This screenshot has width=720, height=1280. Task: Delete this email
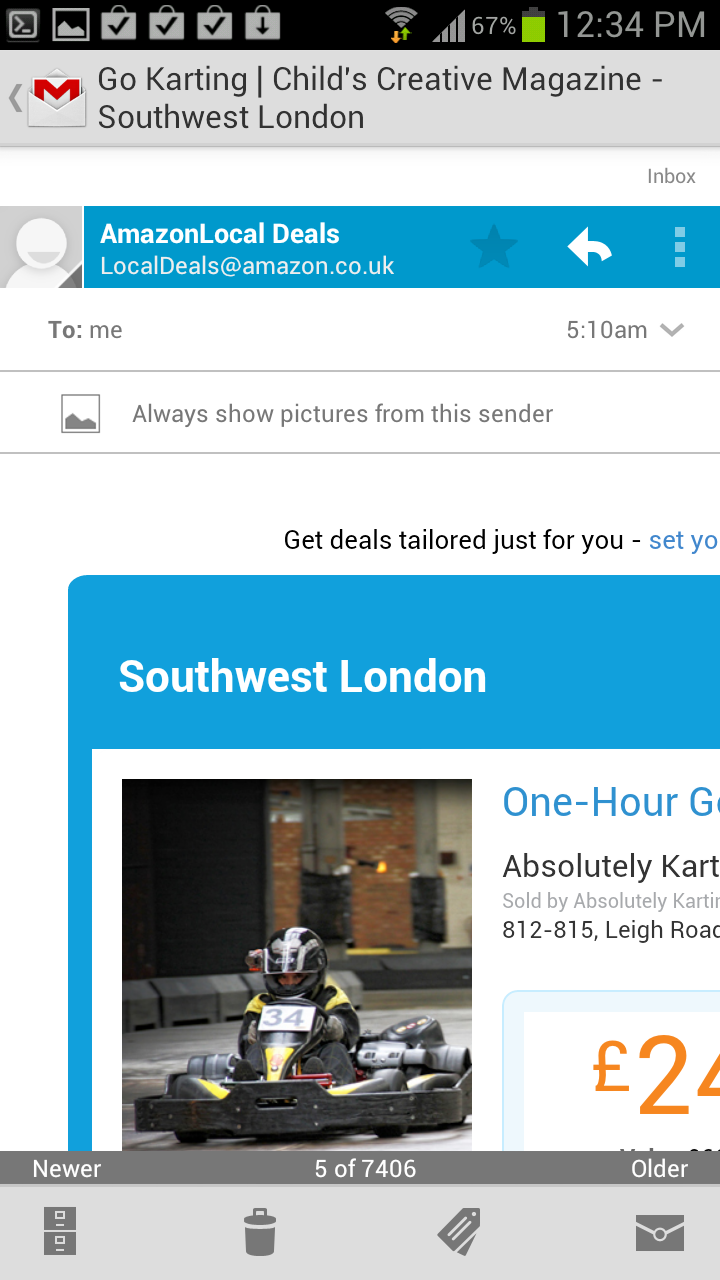point(260,1231)
